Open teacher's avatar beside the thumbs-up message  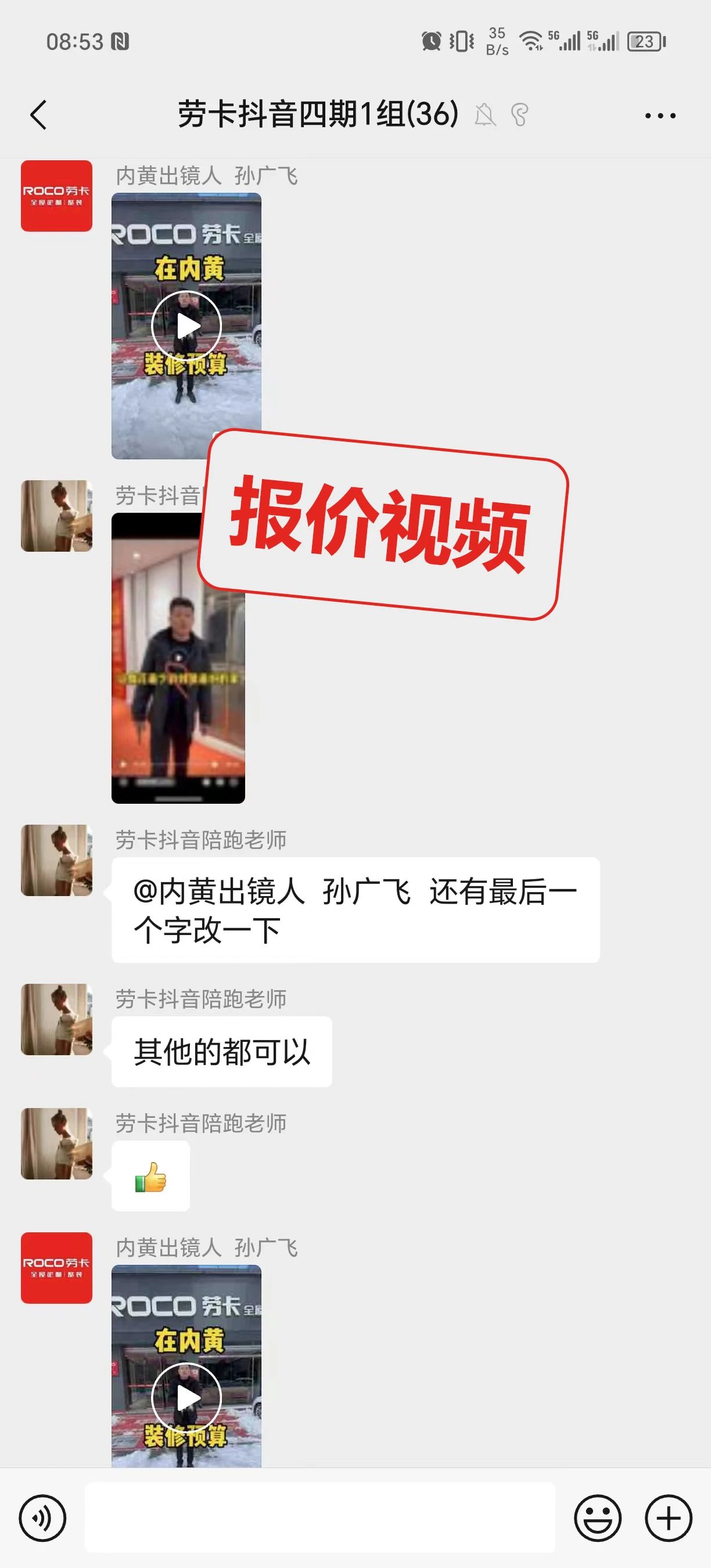coord(56,1143)
